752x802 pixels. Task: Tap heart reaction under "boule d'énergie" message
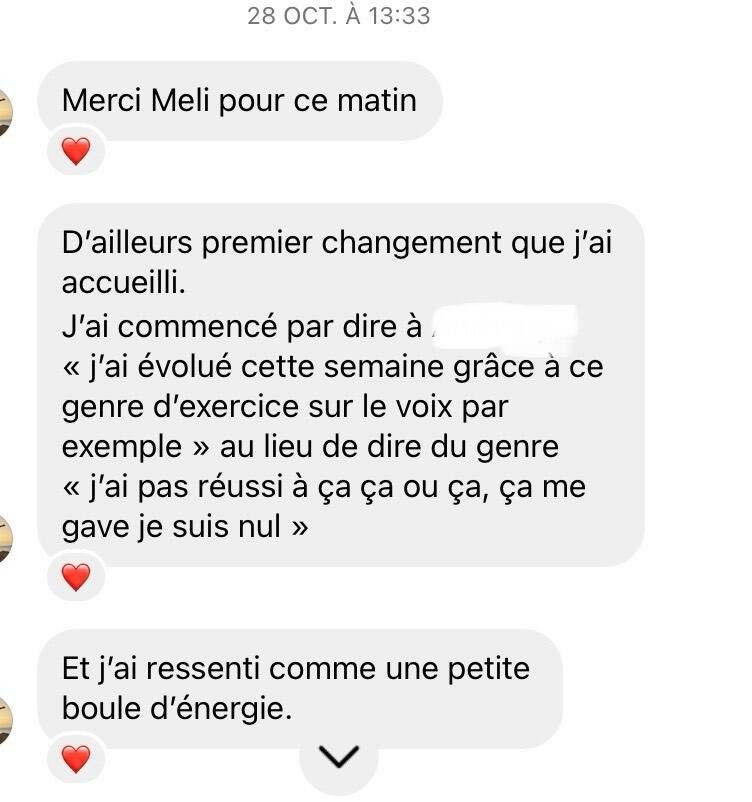76,759
